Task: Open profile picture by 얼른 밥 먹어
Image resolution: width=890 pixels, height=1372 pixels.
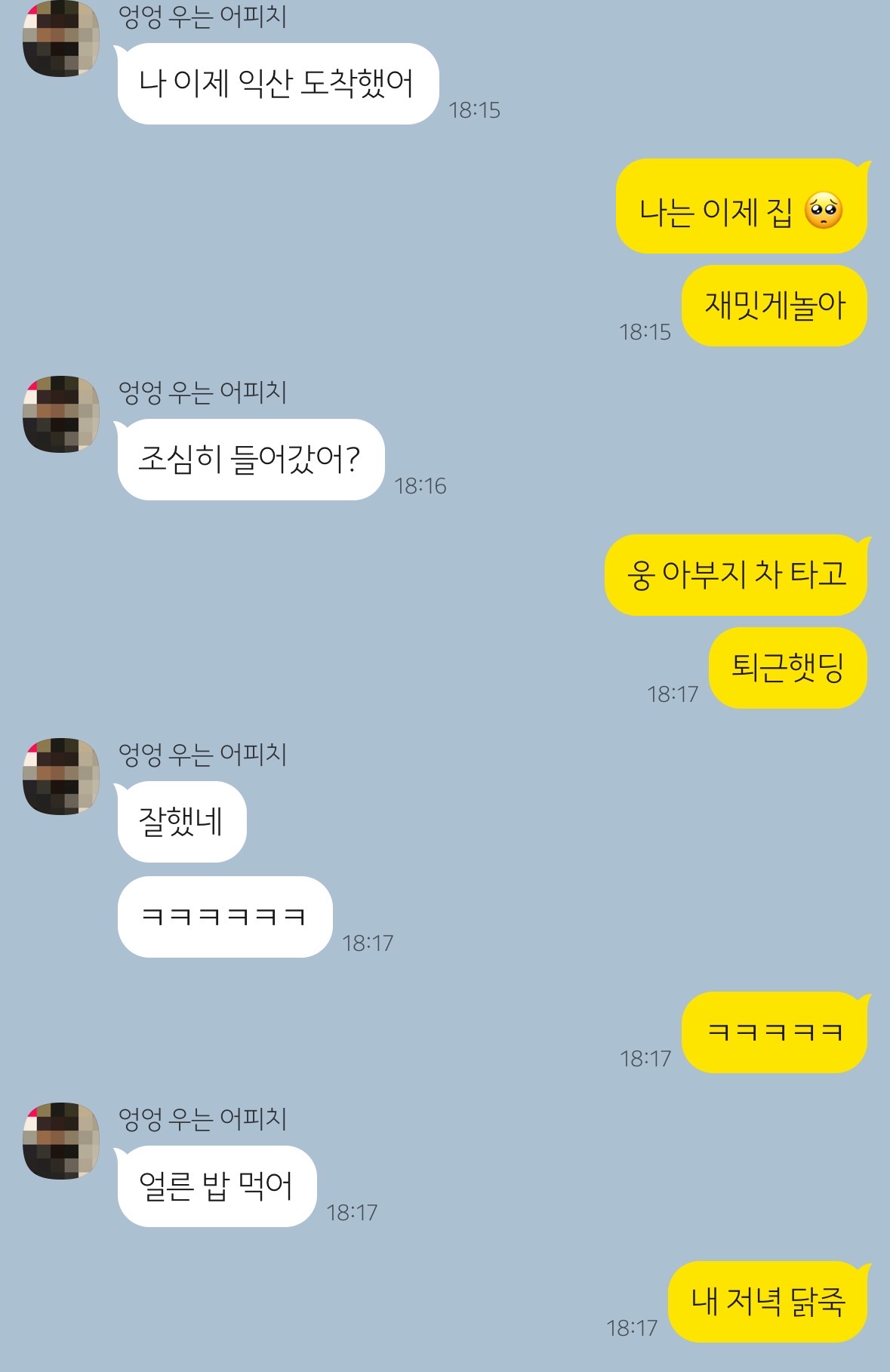Action: [x=61, y=1141]
